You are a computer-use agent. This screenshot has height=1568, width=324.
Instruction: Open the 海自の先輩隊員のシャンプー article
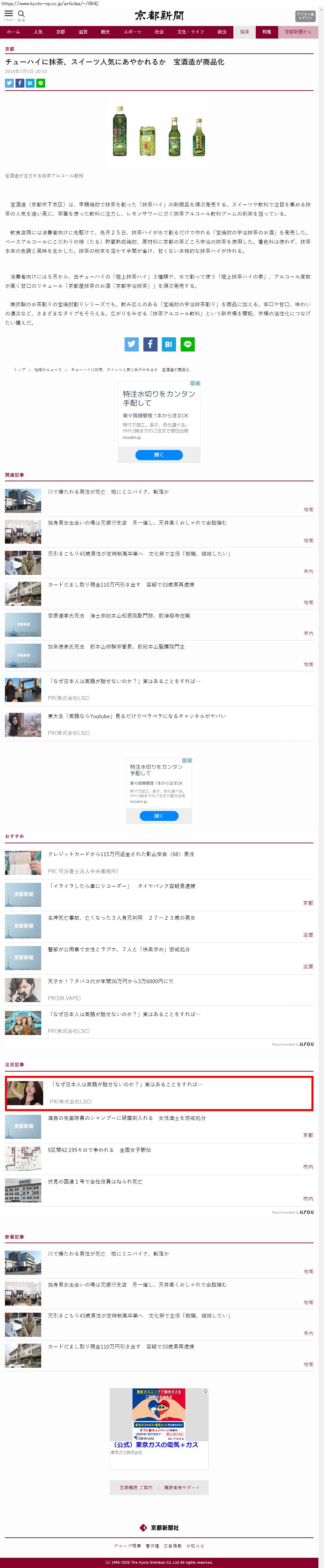tap(127, 1118)
